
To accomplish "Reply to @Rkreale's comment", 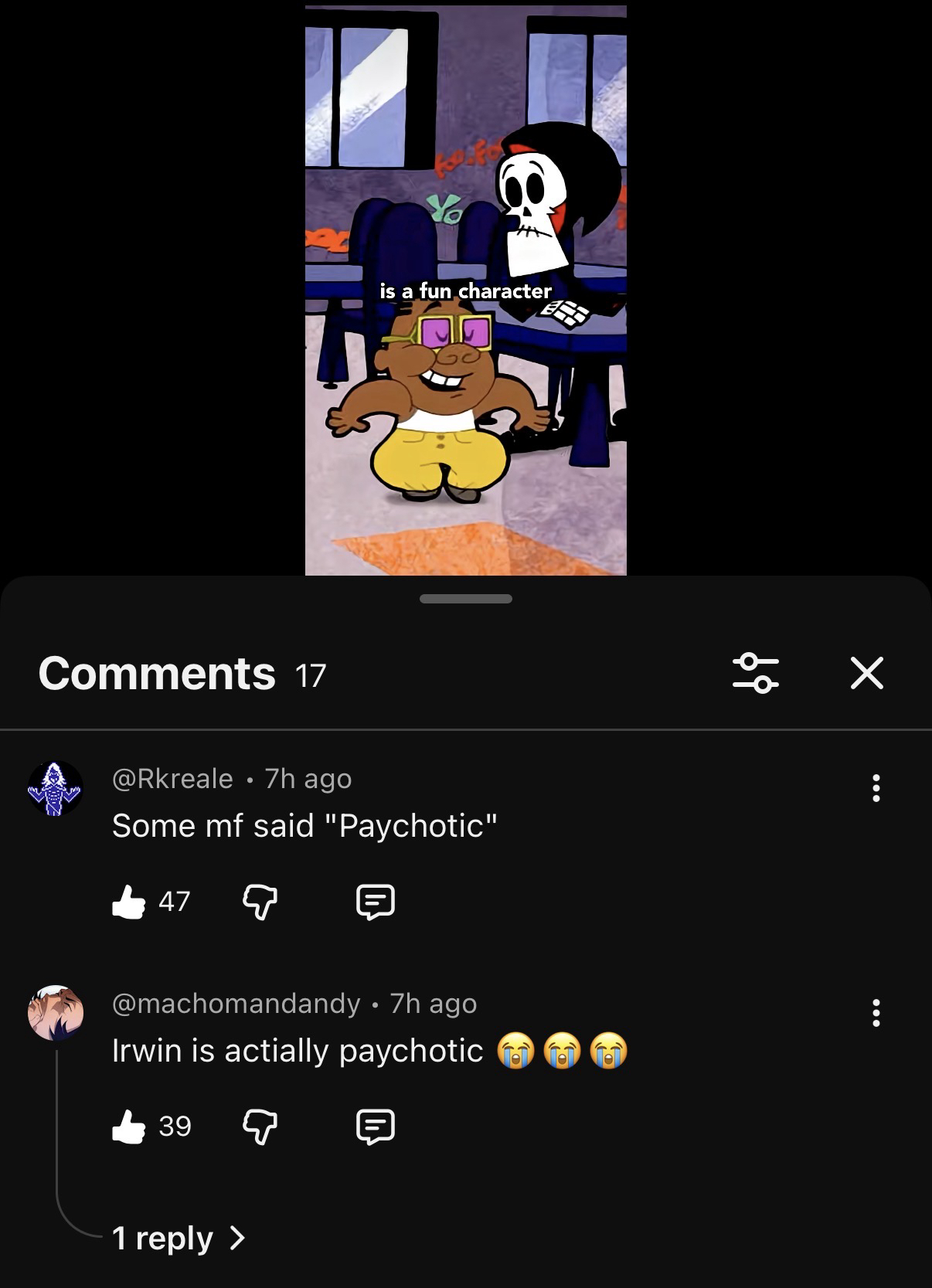I will click(x=376, y=901).
